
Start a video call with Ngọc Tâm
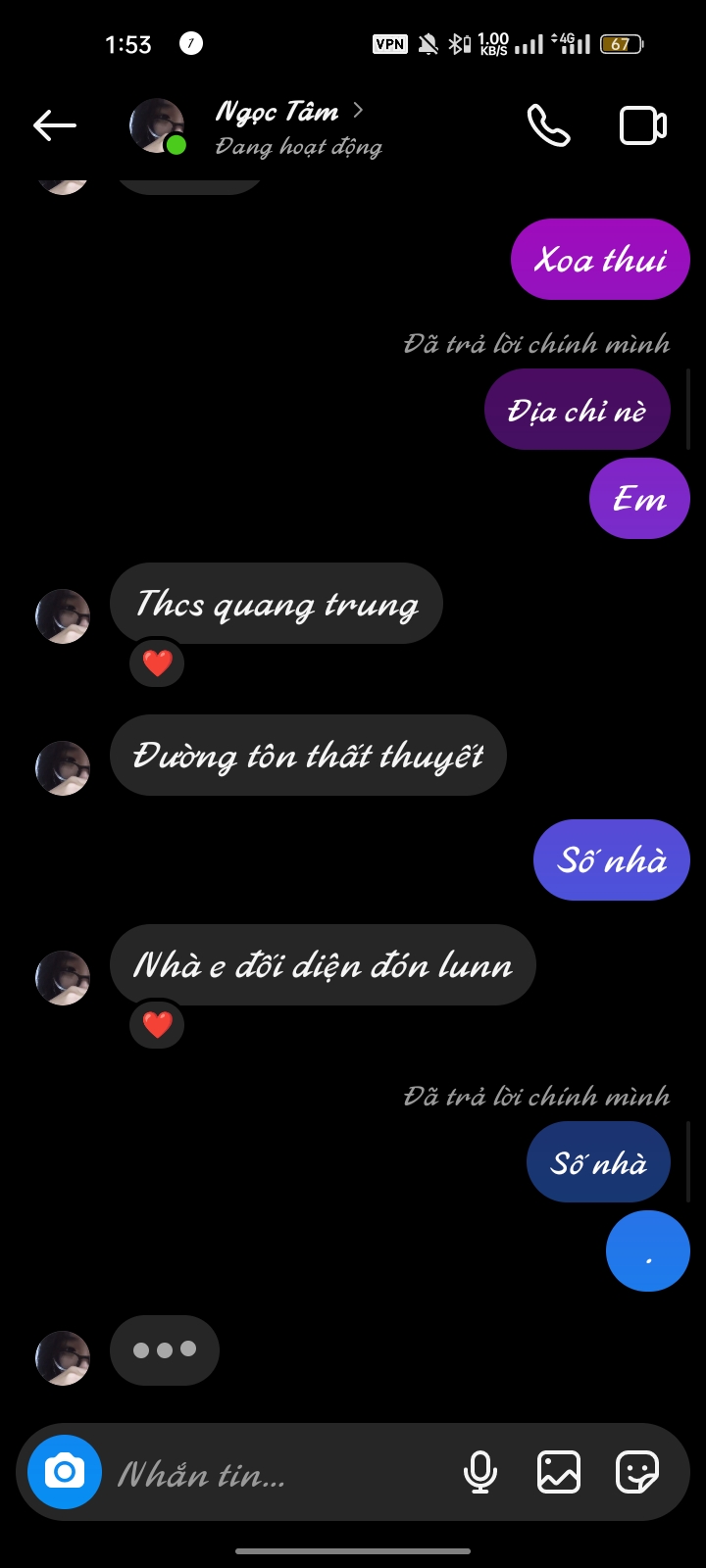642,125
